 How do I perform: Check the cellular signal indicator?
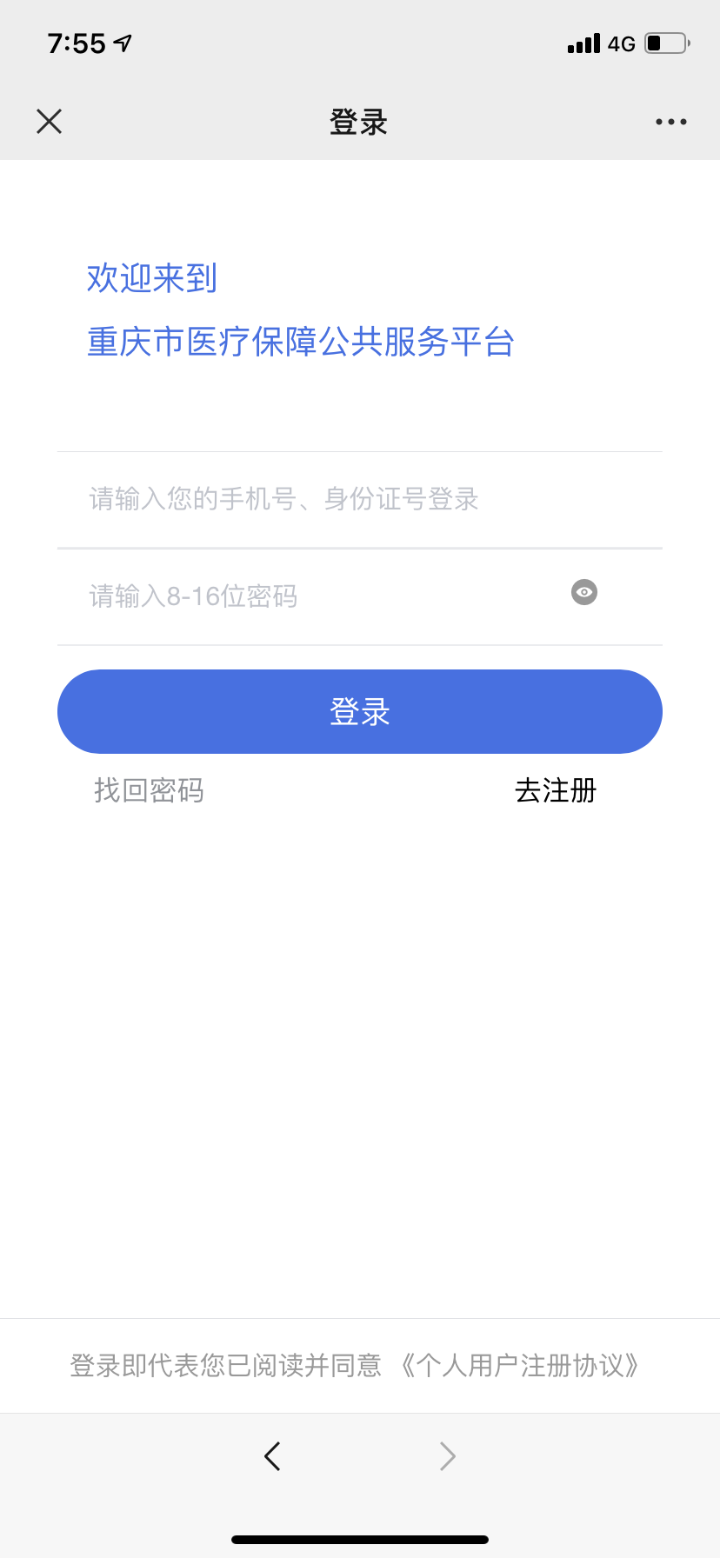coord(585,43)
